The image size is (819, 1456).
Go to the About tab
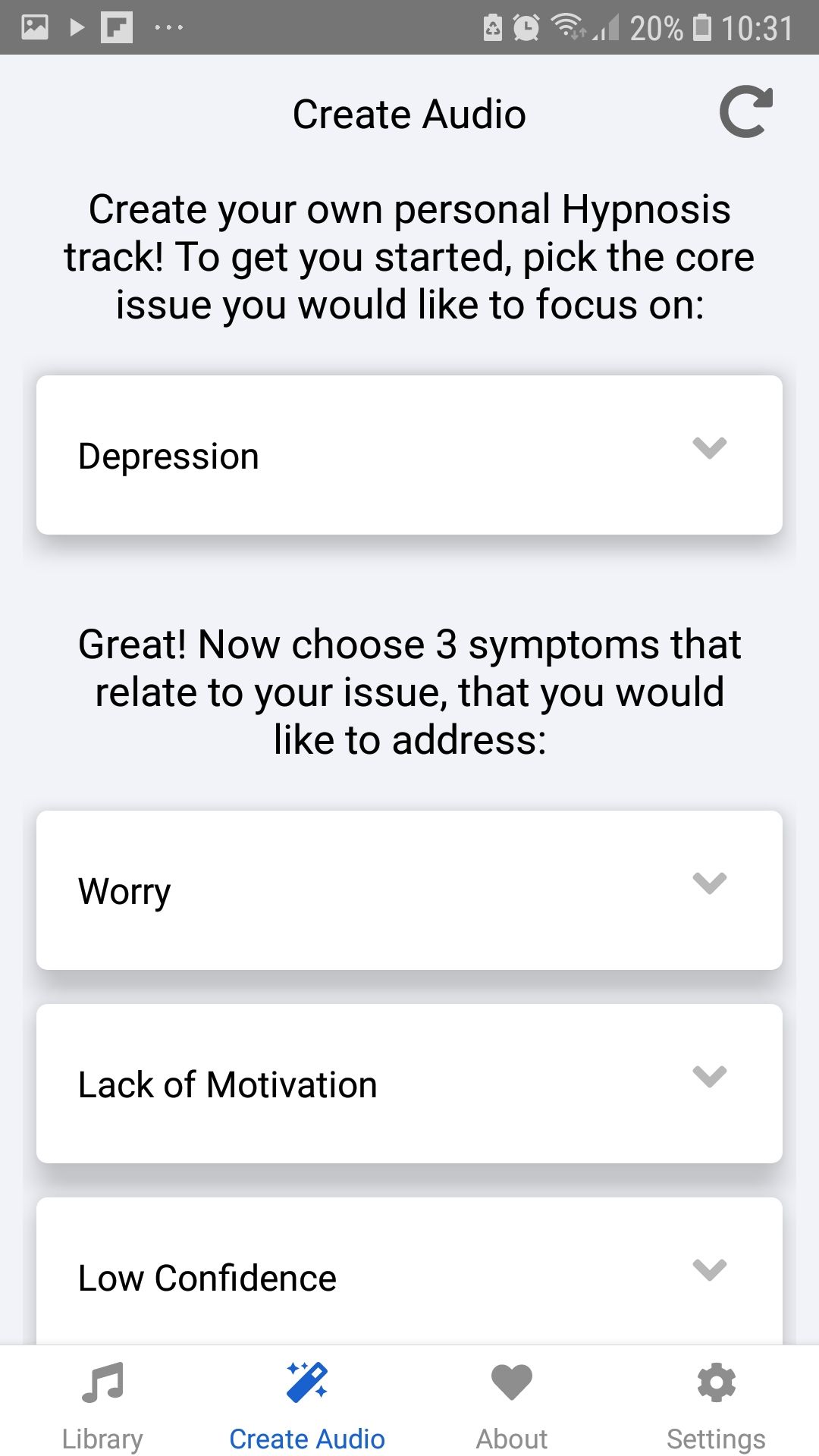(512, 1404)
